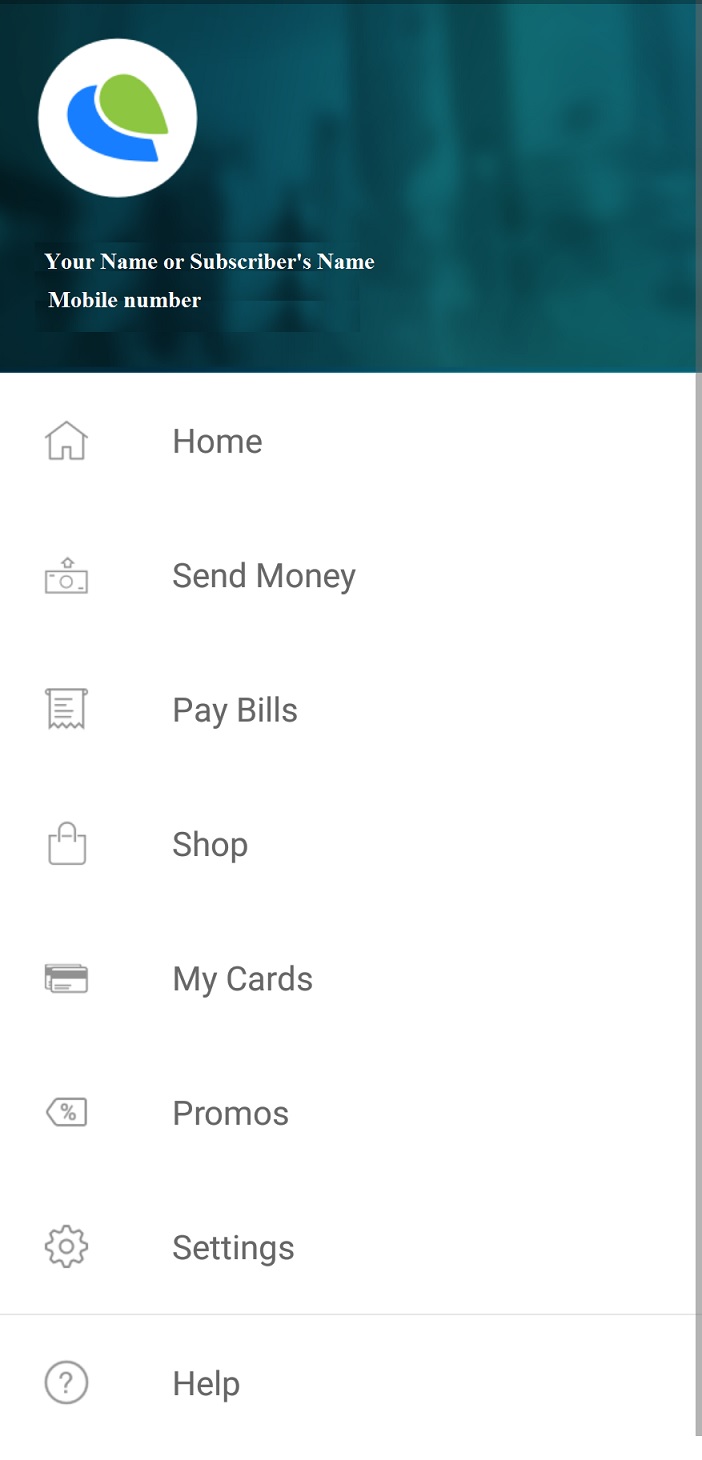Viewport: 702px width, 1460px height.
Task: Get Help
Action: [x=206, y=1384]
